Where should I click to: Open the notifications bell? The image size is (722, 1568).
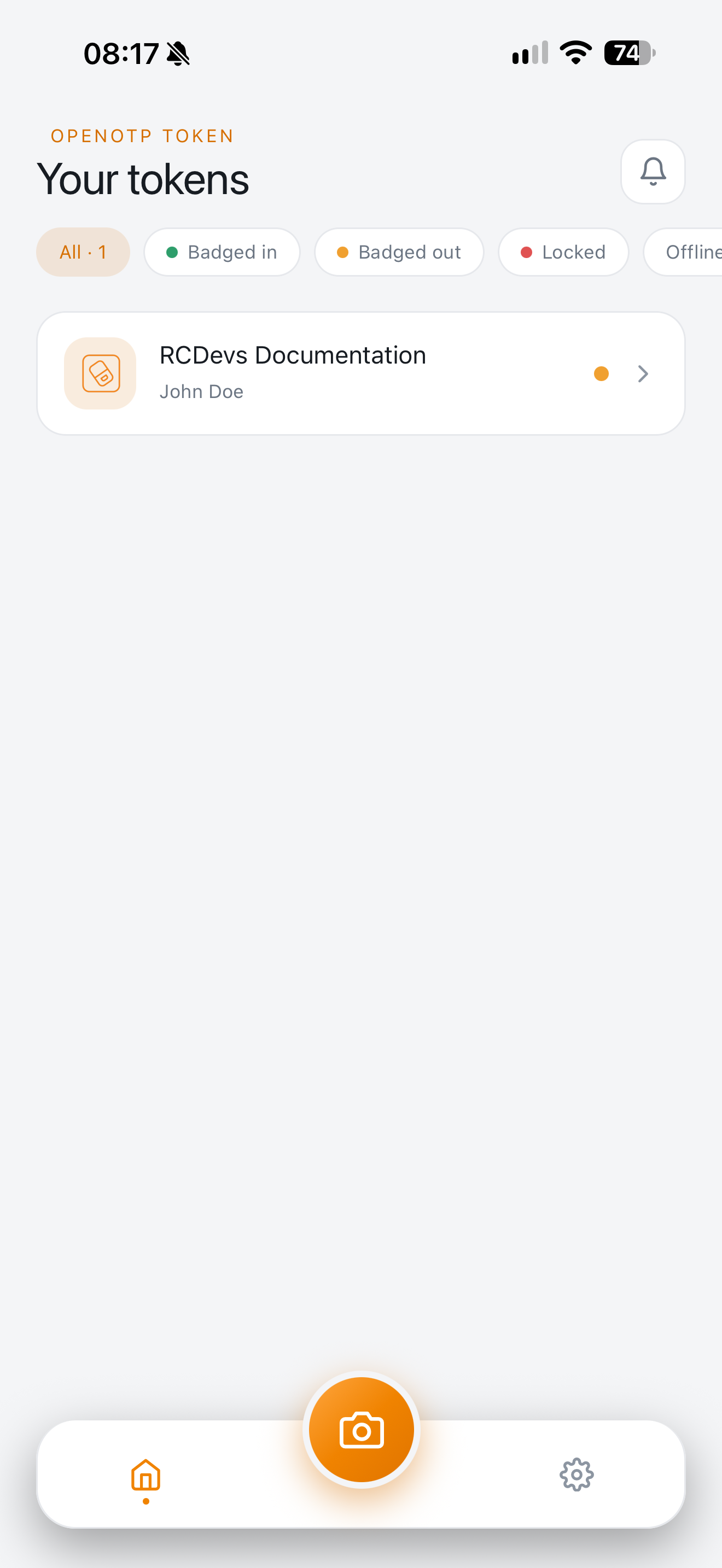(x=653, y=172)
